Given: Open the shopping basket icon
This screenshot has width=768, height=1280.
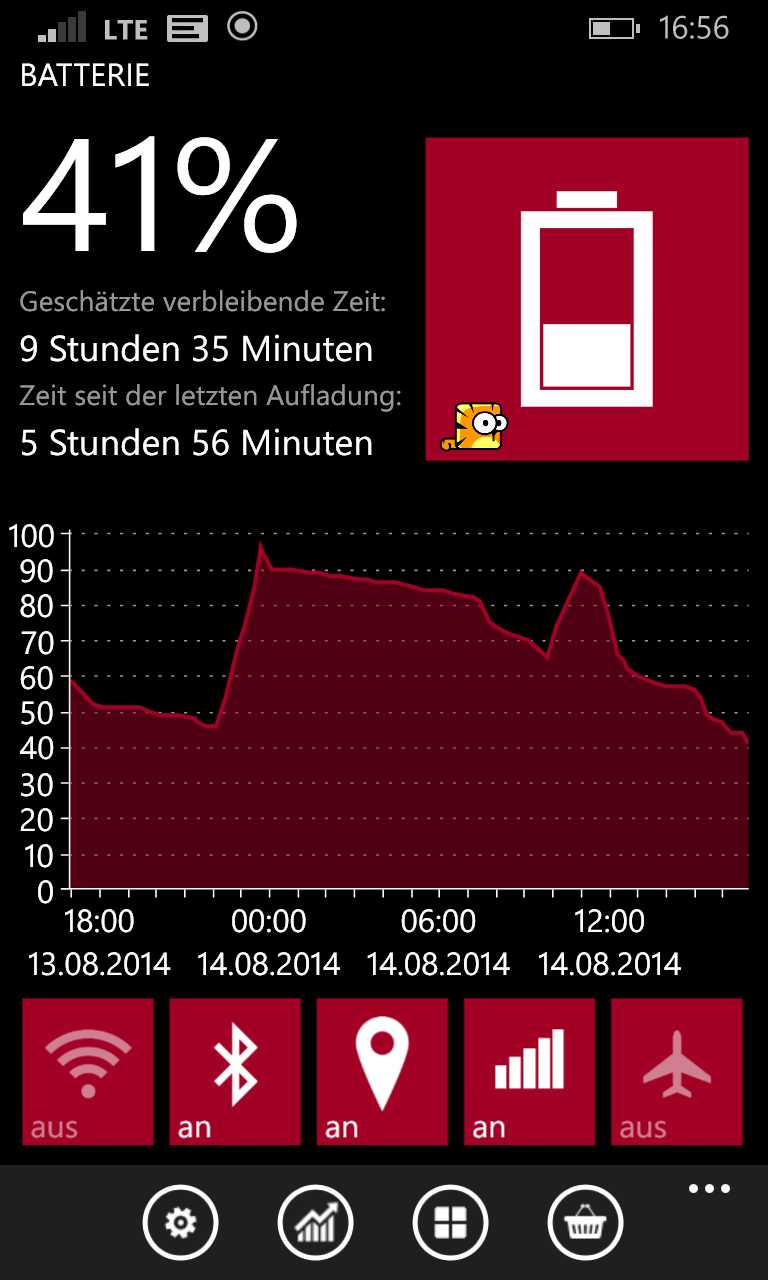Looking at the screenshot, I should pyautogui.click(x=585, y=1222).
